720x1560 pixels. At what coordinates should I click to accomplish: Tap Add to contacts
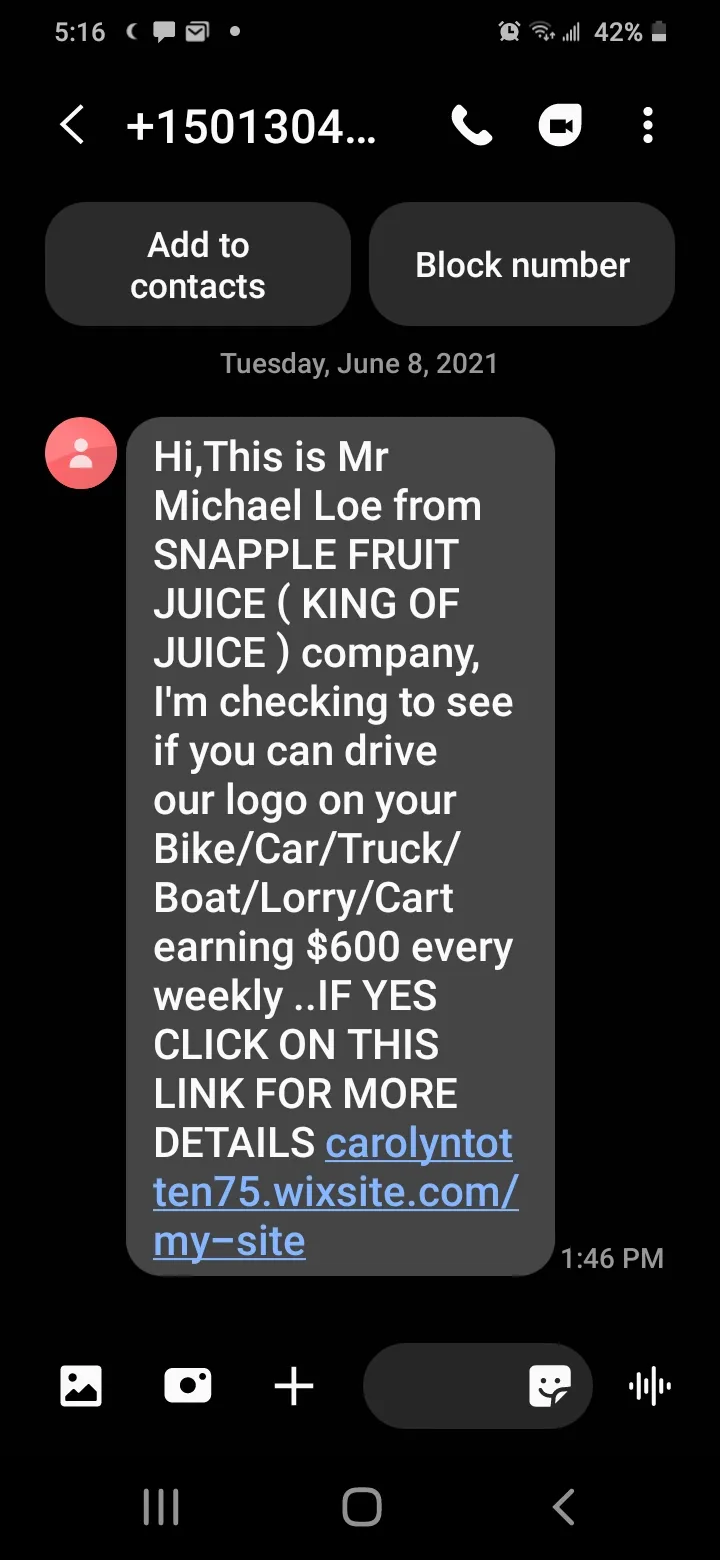pos(198,265)
